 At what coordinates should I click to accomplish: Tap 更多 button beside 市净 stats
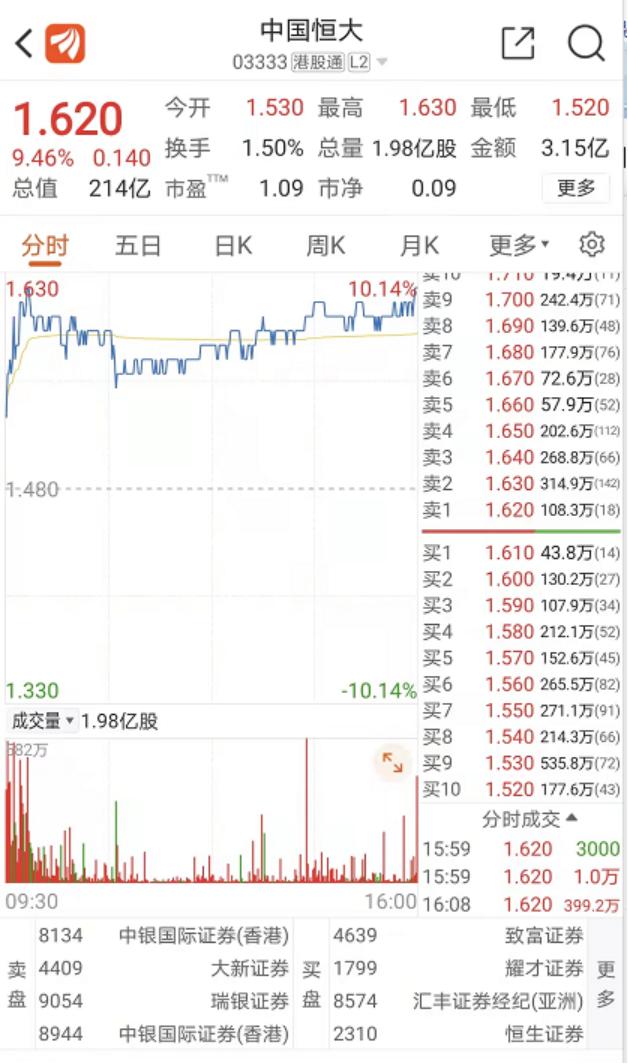575,188
